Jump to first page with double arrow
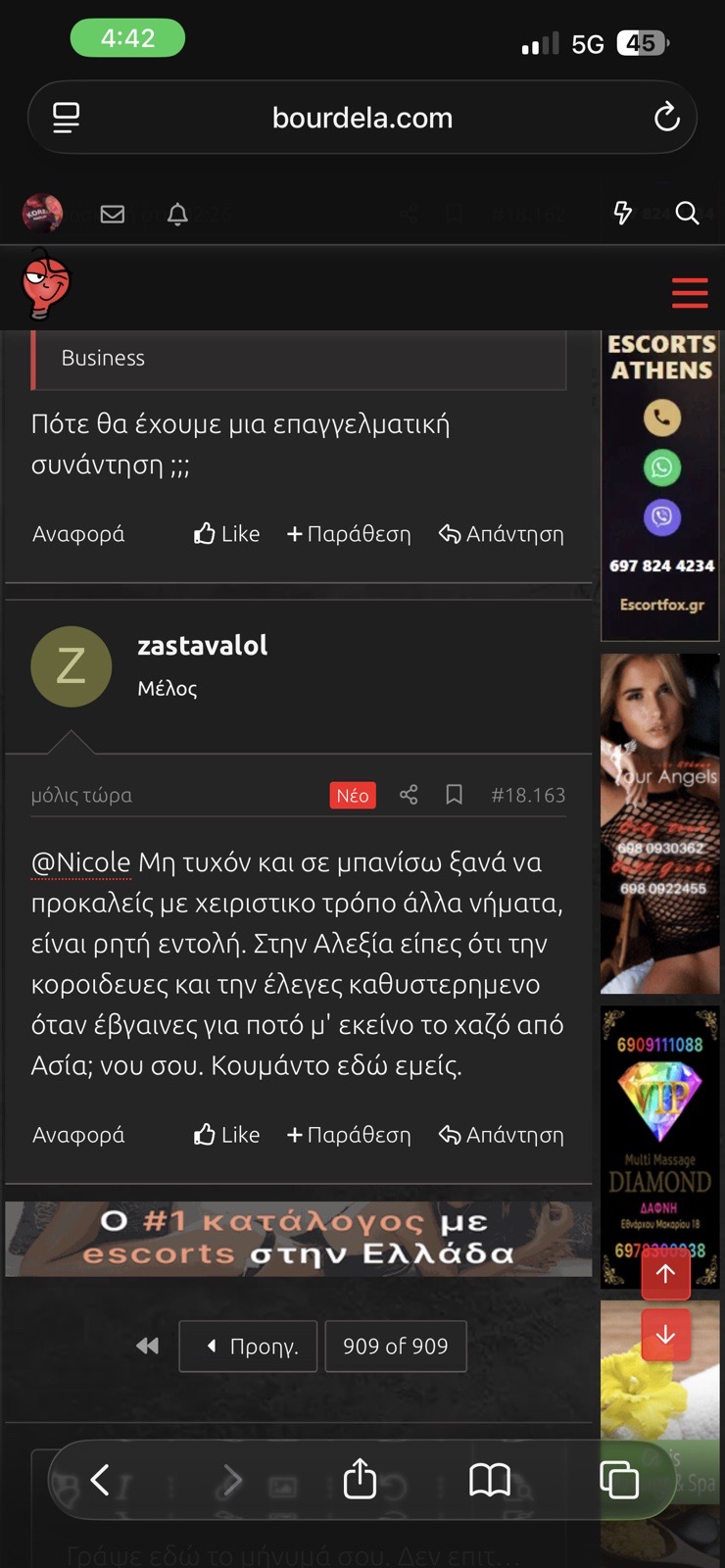The width and height of the screenshot is (725, 1568). (148, 1347)
